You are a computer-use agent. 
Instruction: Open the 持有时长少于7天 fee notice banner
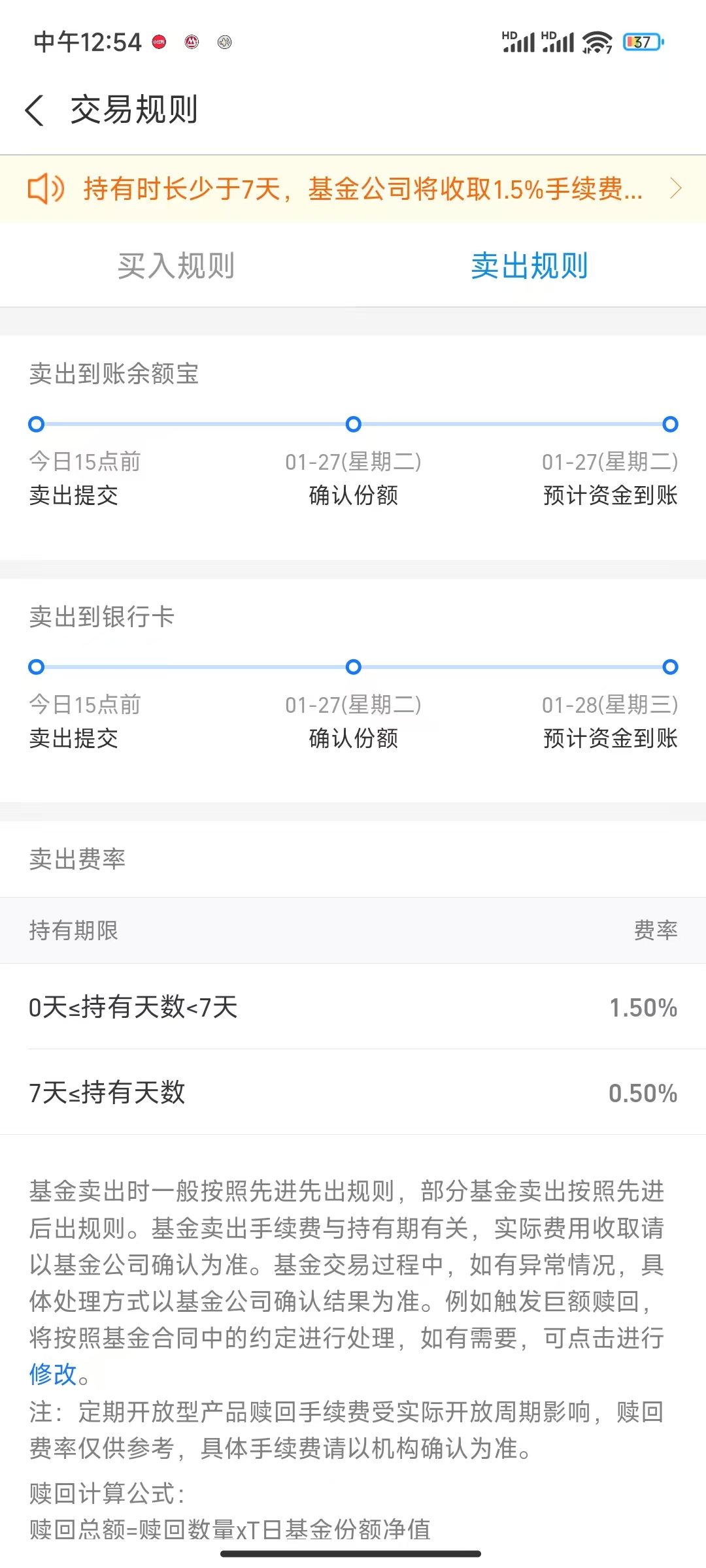coord(353,189)
